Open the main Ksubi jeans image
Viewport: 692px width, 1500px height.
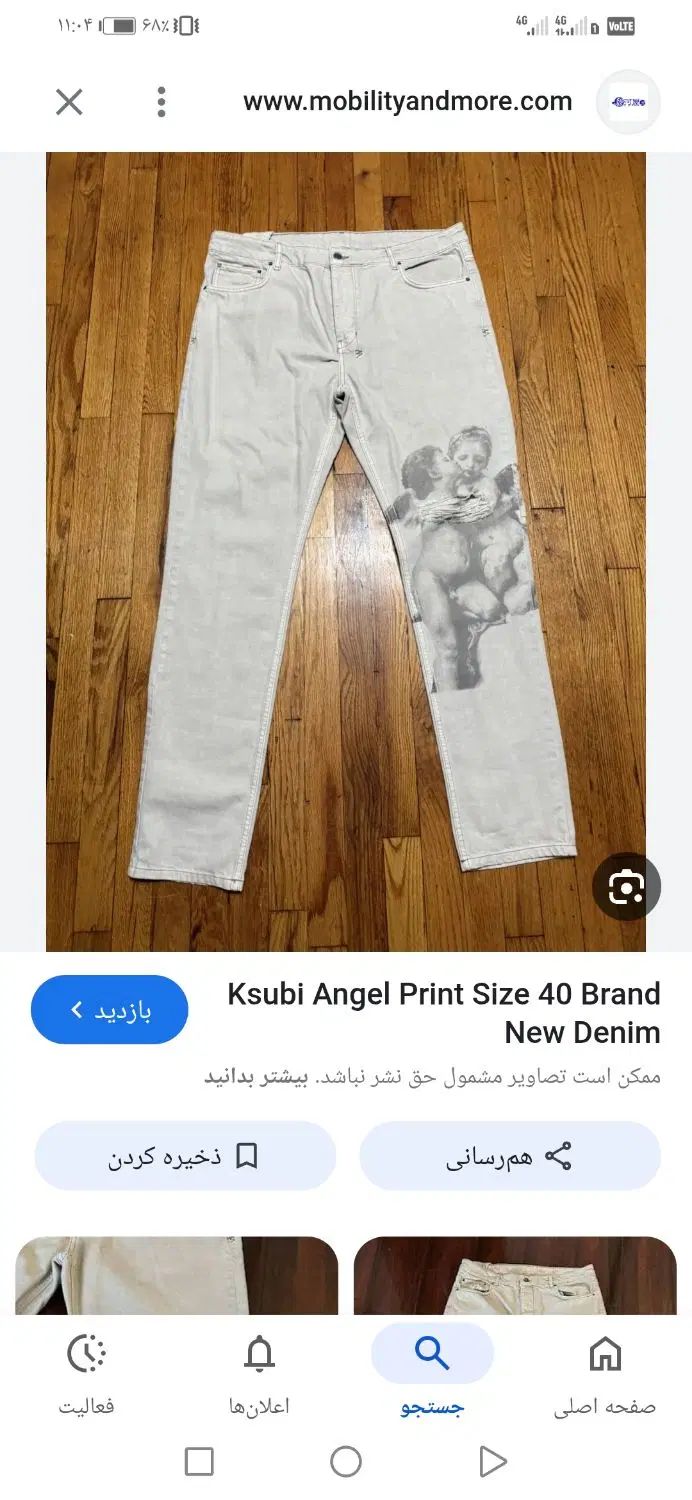pos(346,550)
